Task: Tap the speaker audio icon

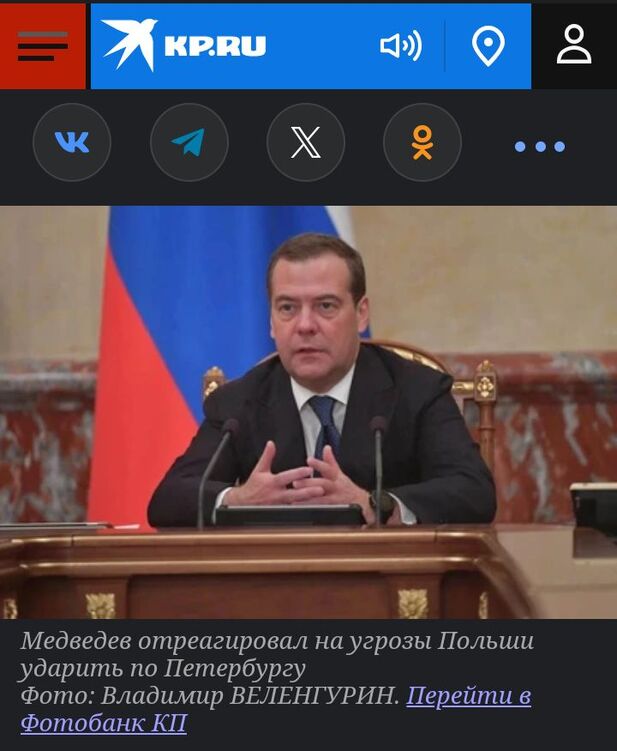Action: click(x=401, y=46)
